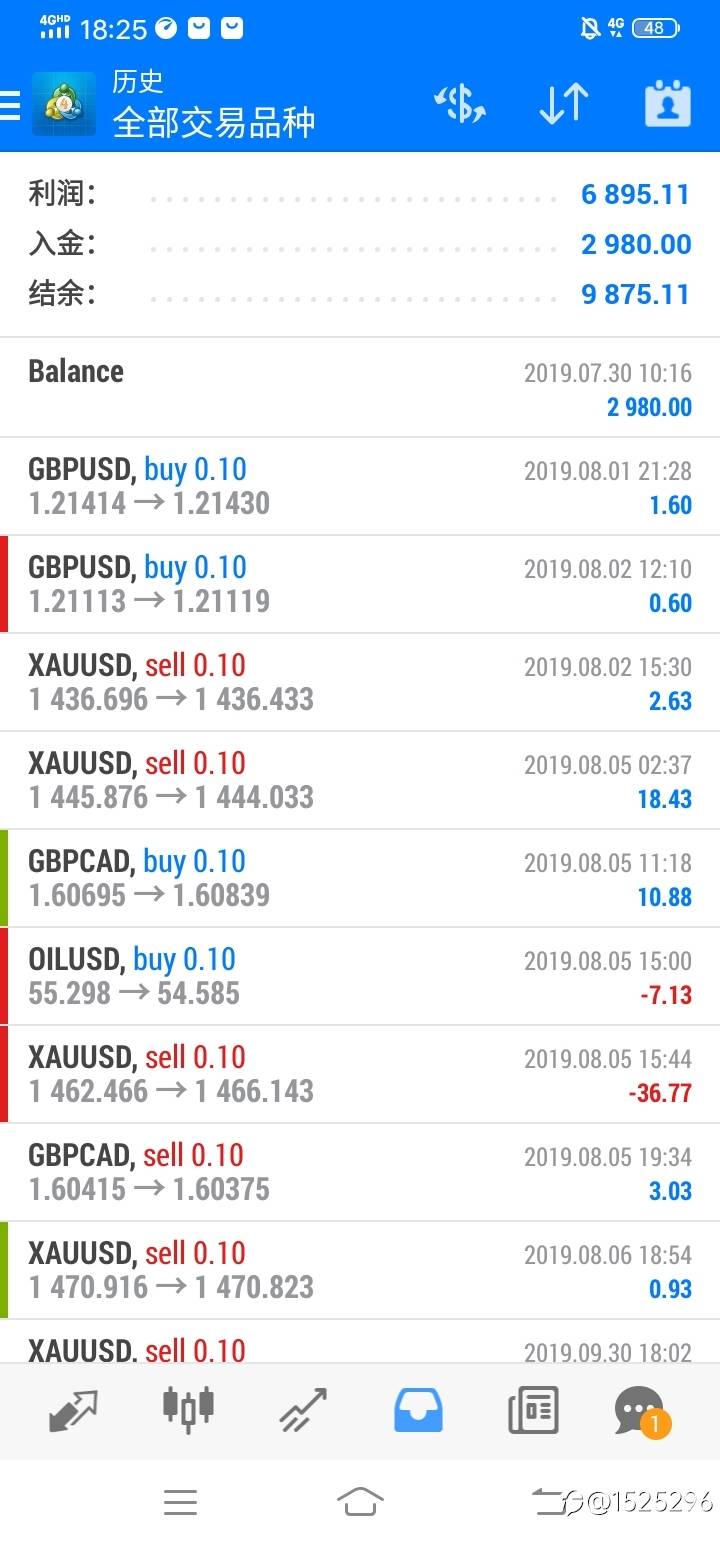The width and height of the screenshot is (720, 1544).
Task: Expand the OILUSD buy trade
Action: [x=360, y=976]
